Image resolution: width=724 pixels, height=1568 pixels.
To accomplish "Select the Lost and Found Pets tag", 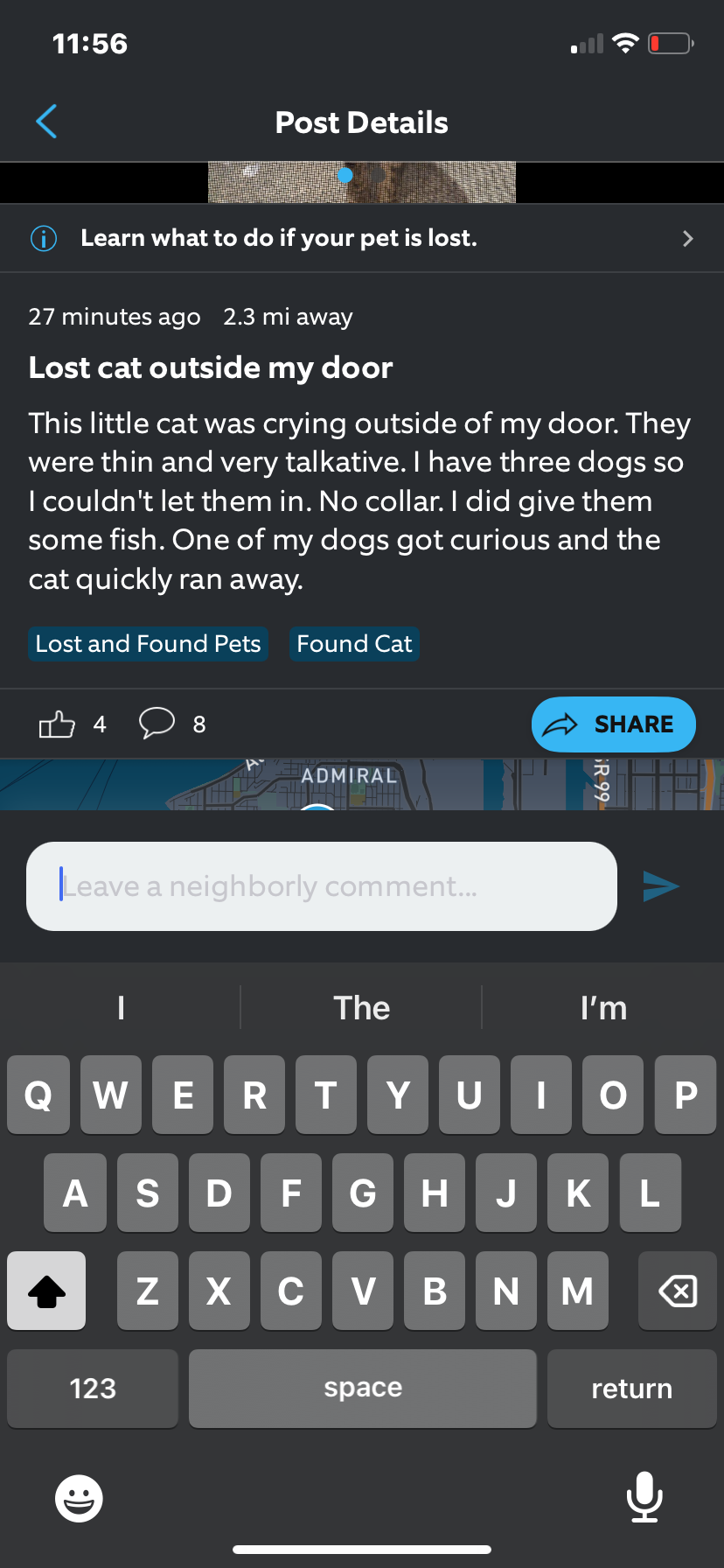I will 148,644.
